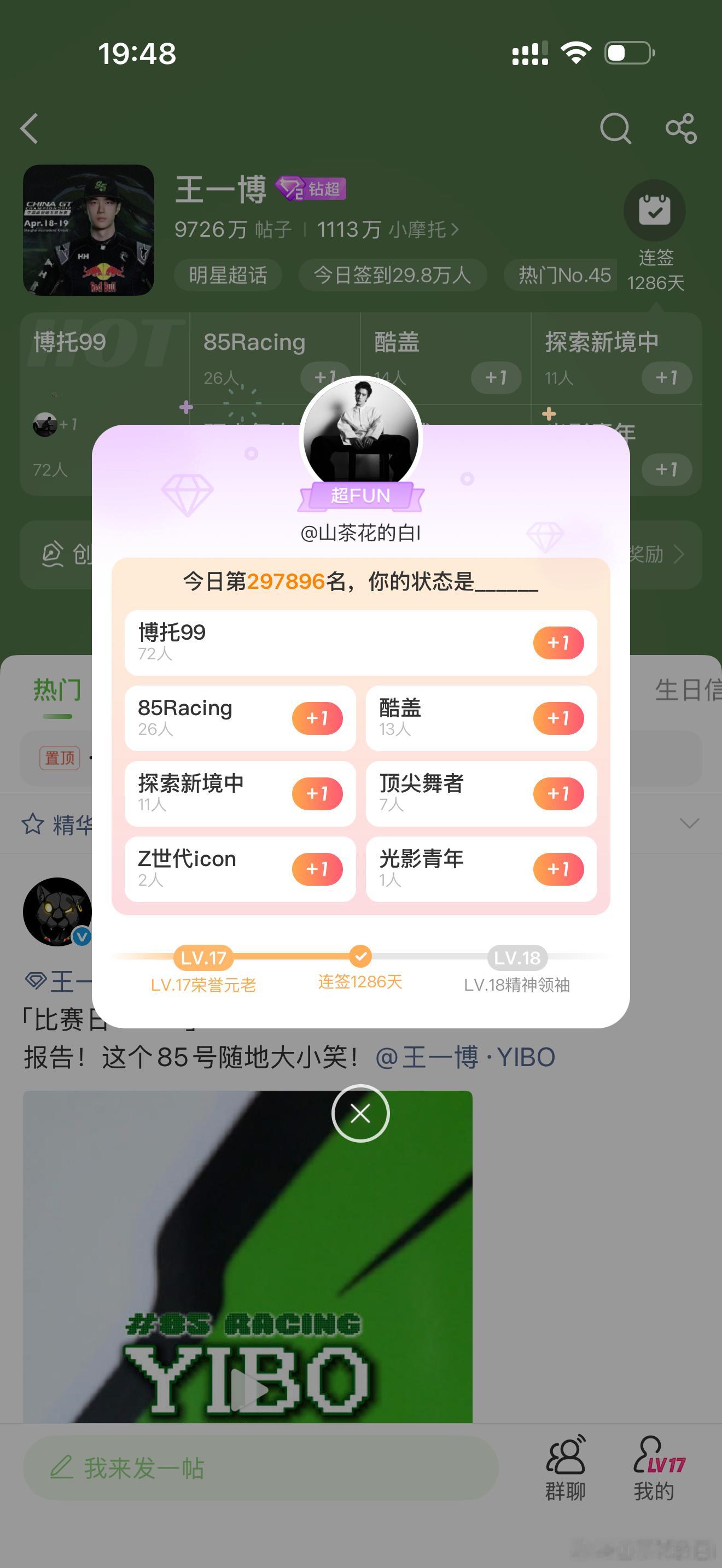Tap the 85Racing +1 status button
This screenshot has height=1568, width=722.
(317, 718)
